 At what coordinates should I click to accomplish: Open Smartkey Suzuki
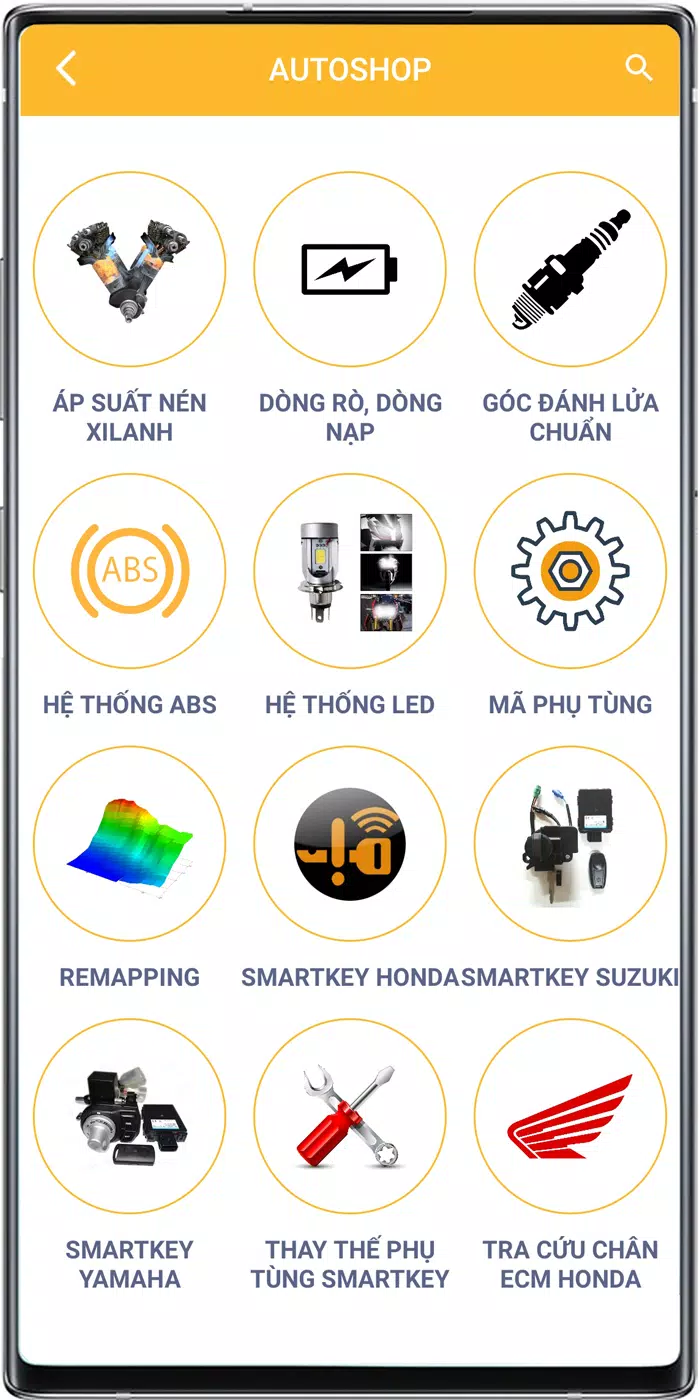[570, 843]
